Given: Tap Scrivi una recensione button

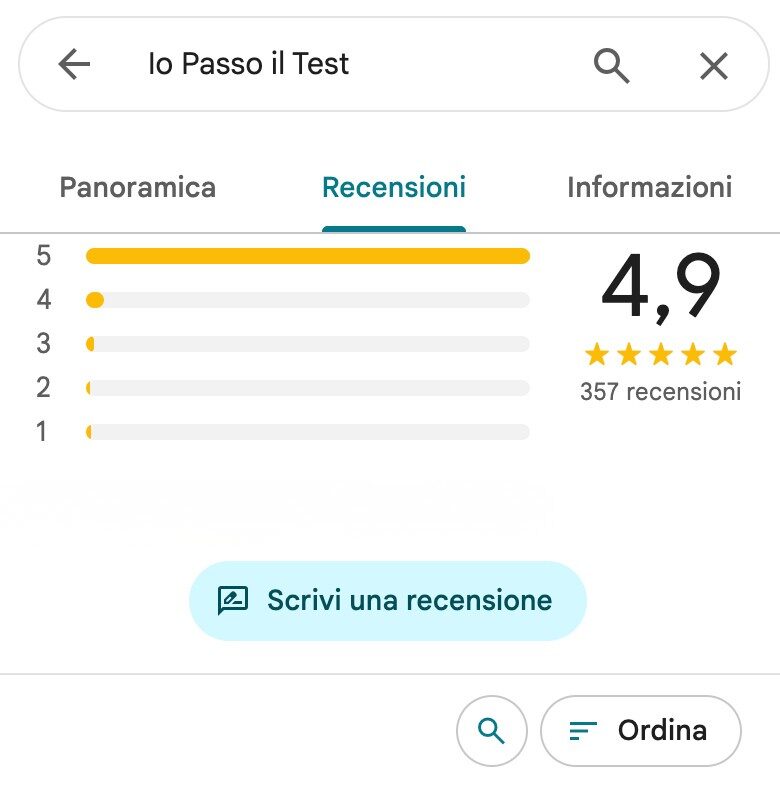Looking at the screenshot, I should (x=387, y=600).
